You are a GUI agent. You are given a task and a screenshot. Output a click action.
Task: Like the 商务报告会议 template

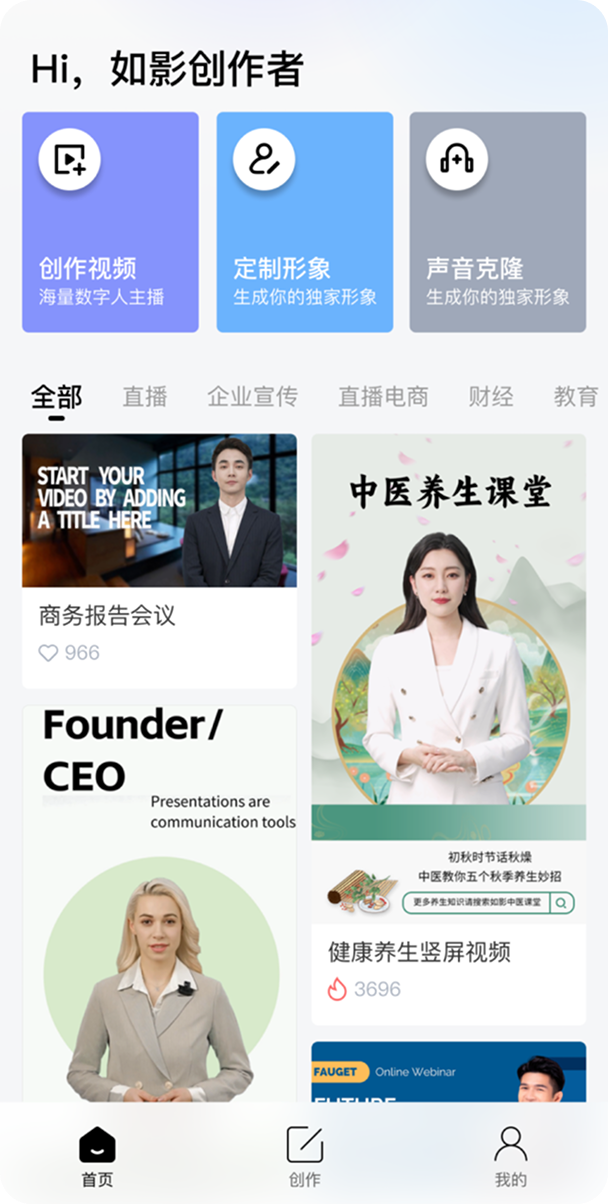coord(49,653)
